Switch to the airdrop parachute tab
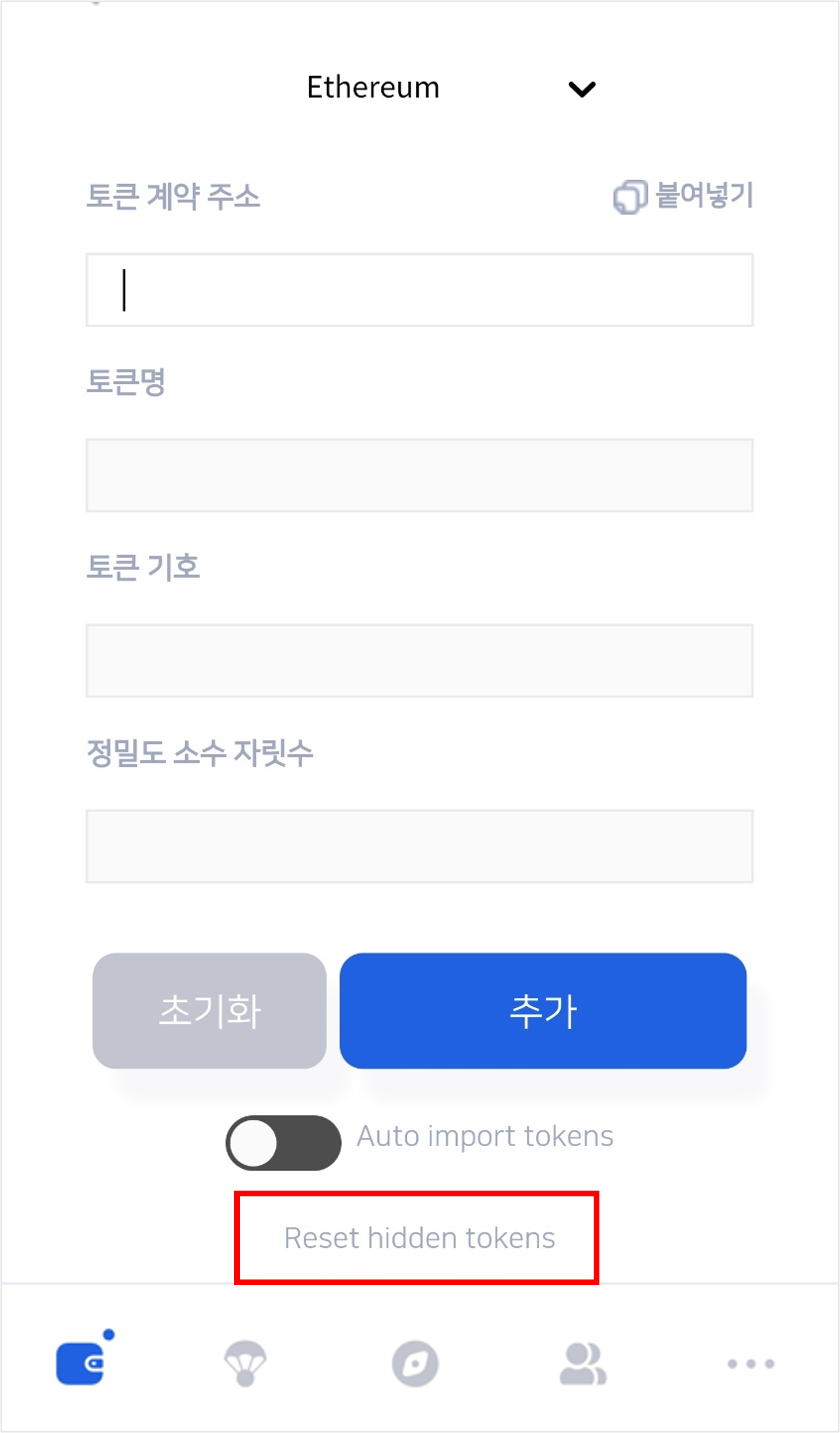Viewport: 840px width, 1433px height. click(245, 1363)
